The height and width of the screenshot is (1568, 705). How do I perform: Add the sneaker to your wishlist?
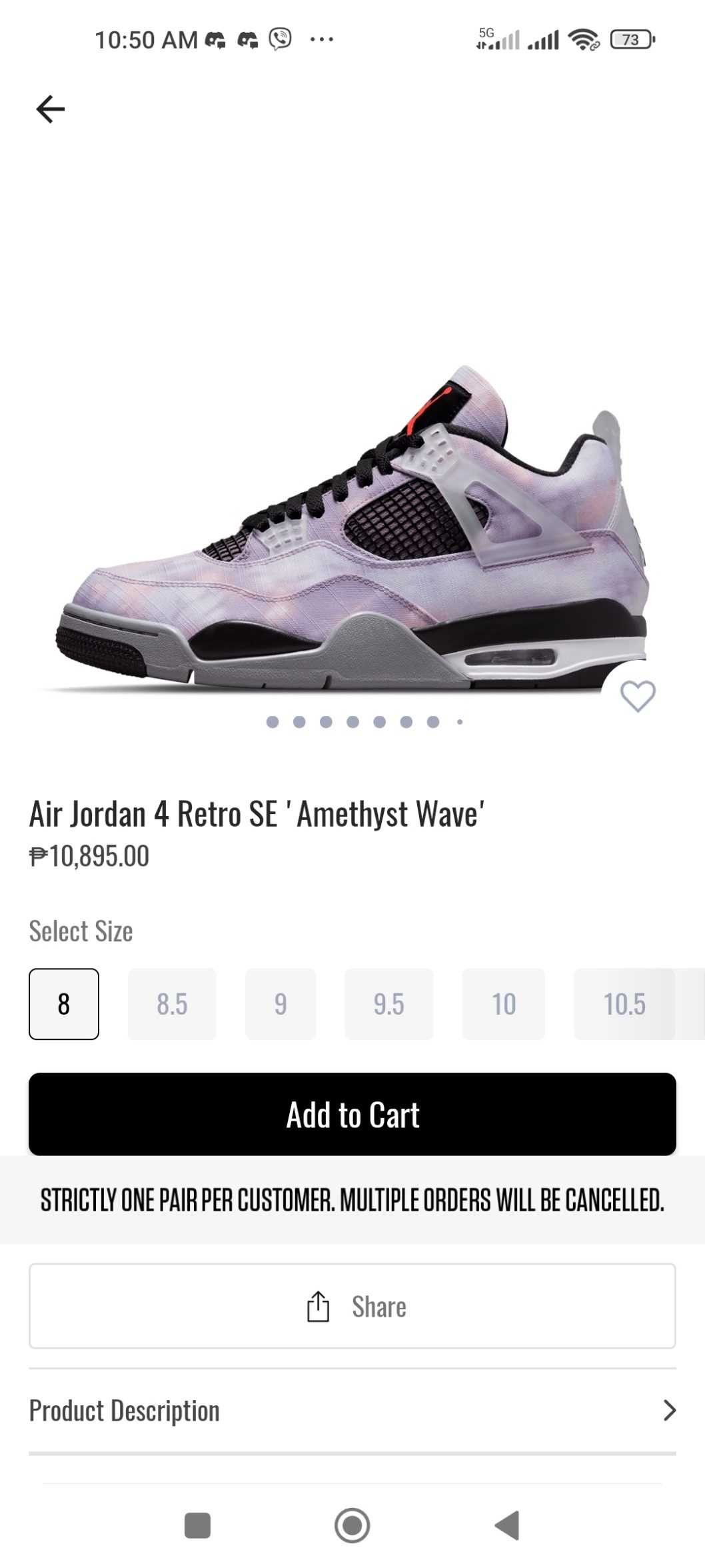pos(638,696)
